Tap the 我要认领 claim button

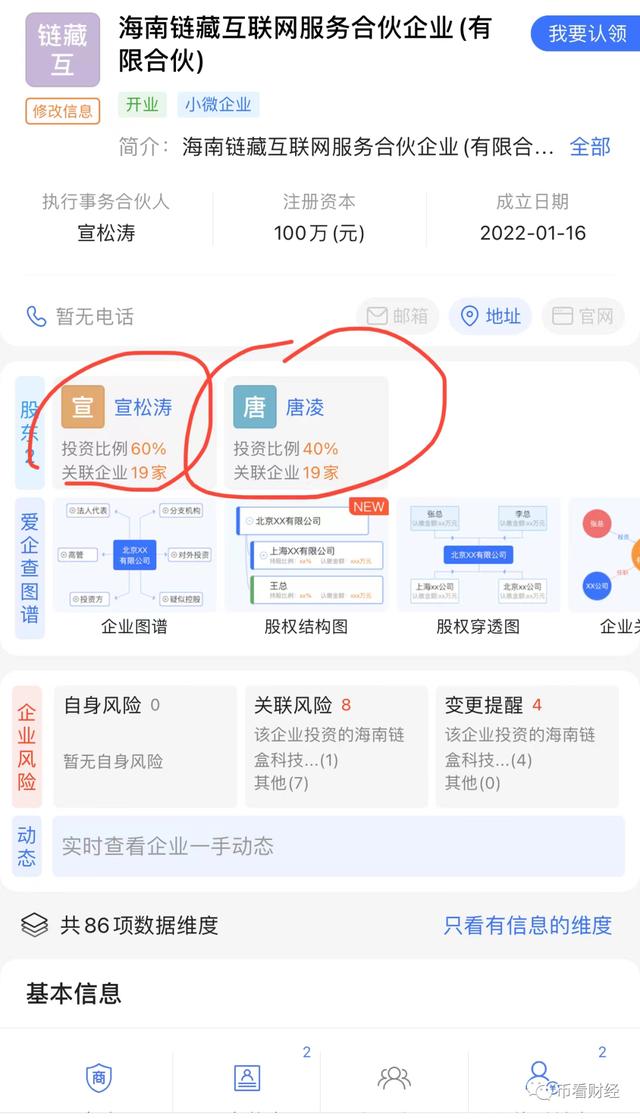tap(587, 33)
